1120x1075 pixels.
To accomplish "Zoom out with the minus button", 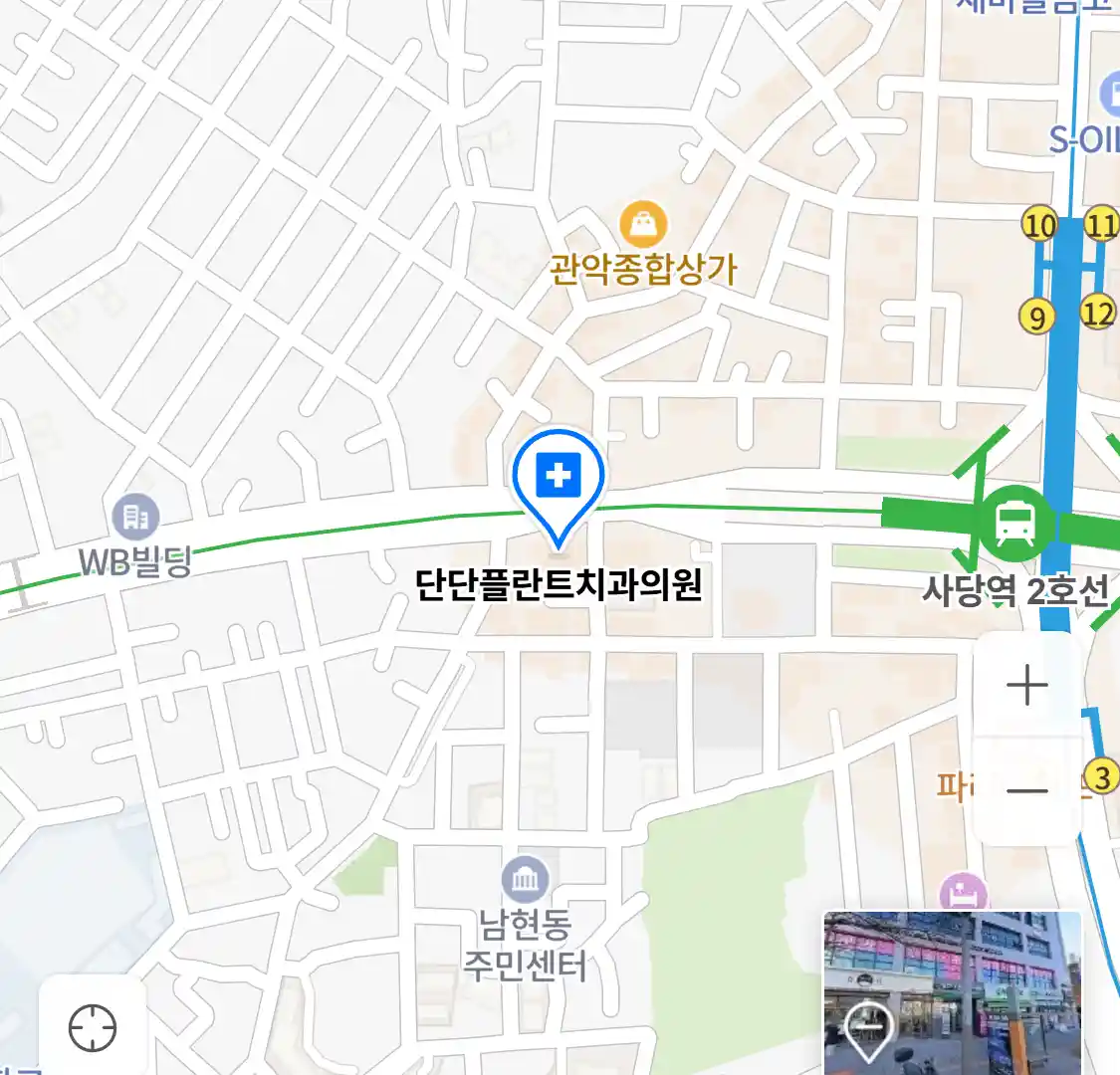I will (1027, 792).
